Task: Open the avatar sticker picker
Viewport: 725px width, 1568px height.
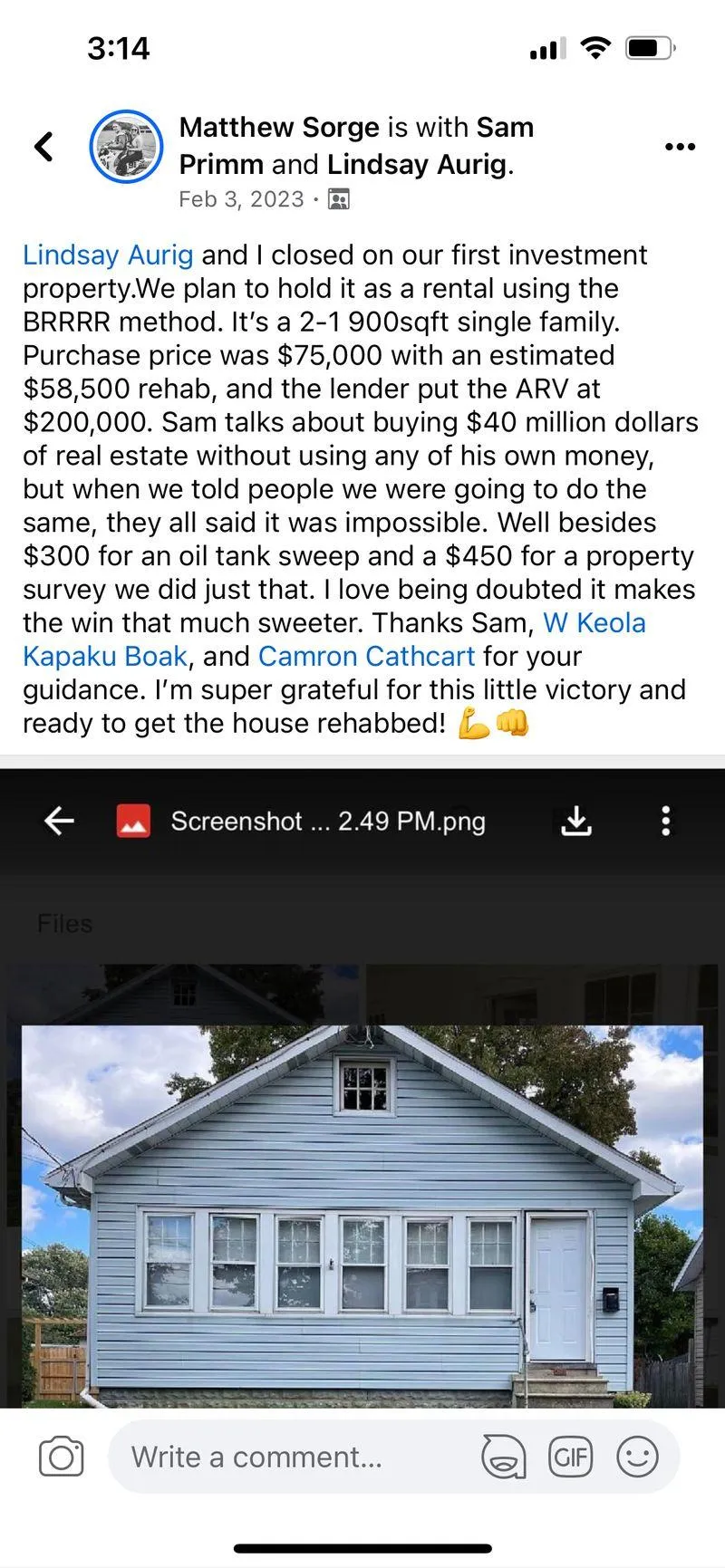Action: 504,1457
